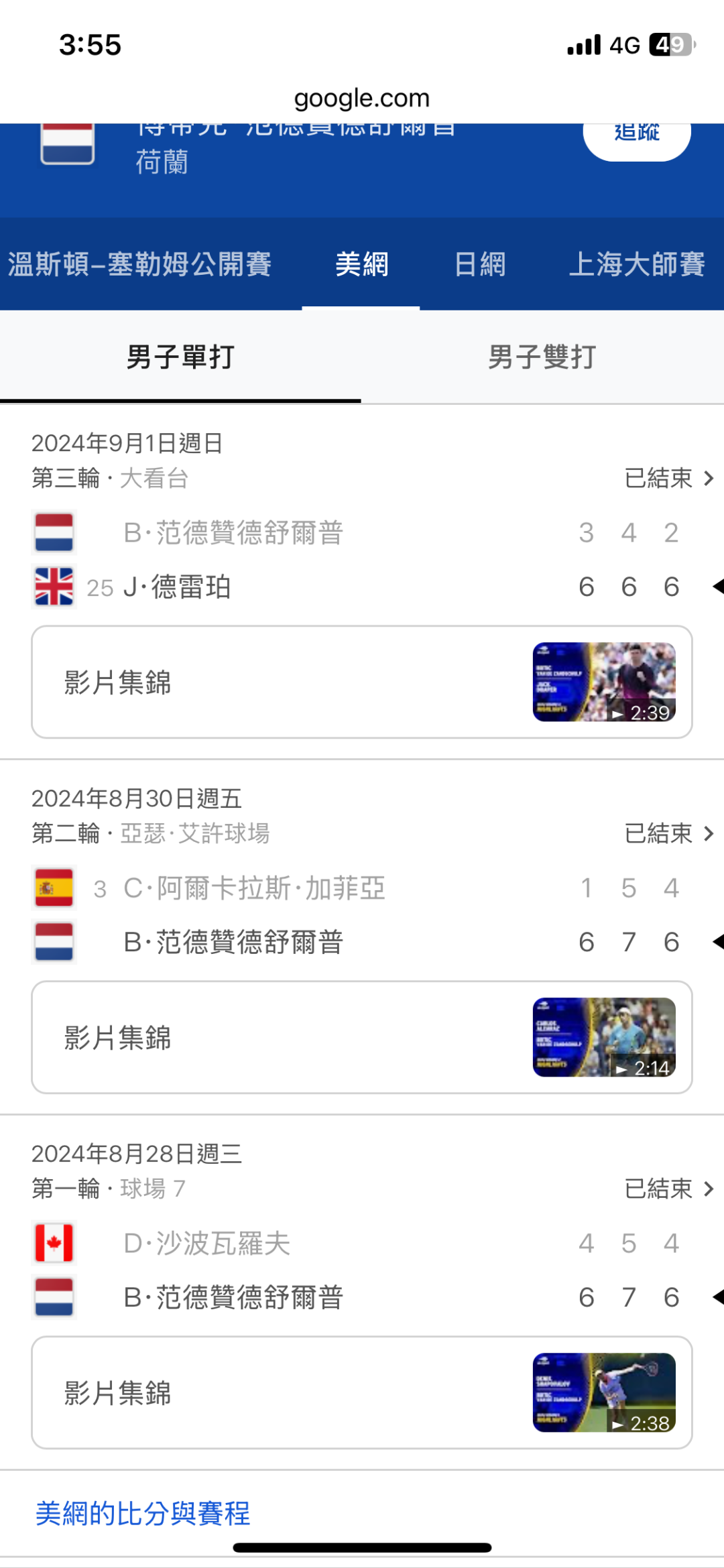
Task: Switch to the 溫斯頓–塞勒姆公開賽 tab
Action: [x=139, y=264]
